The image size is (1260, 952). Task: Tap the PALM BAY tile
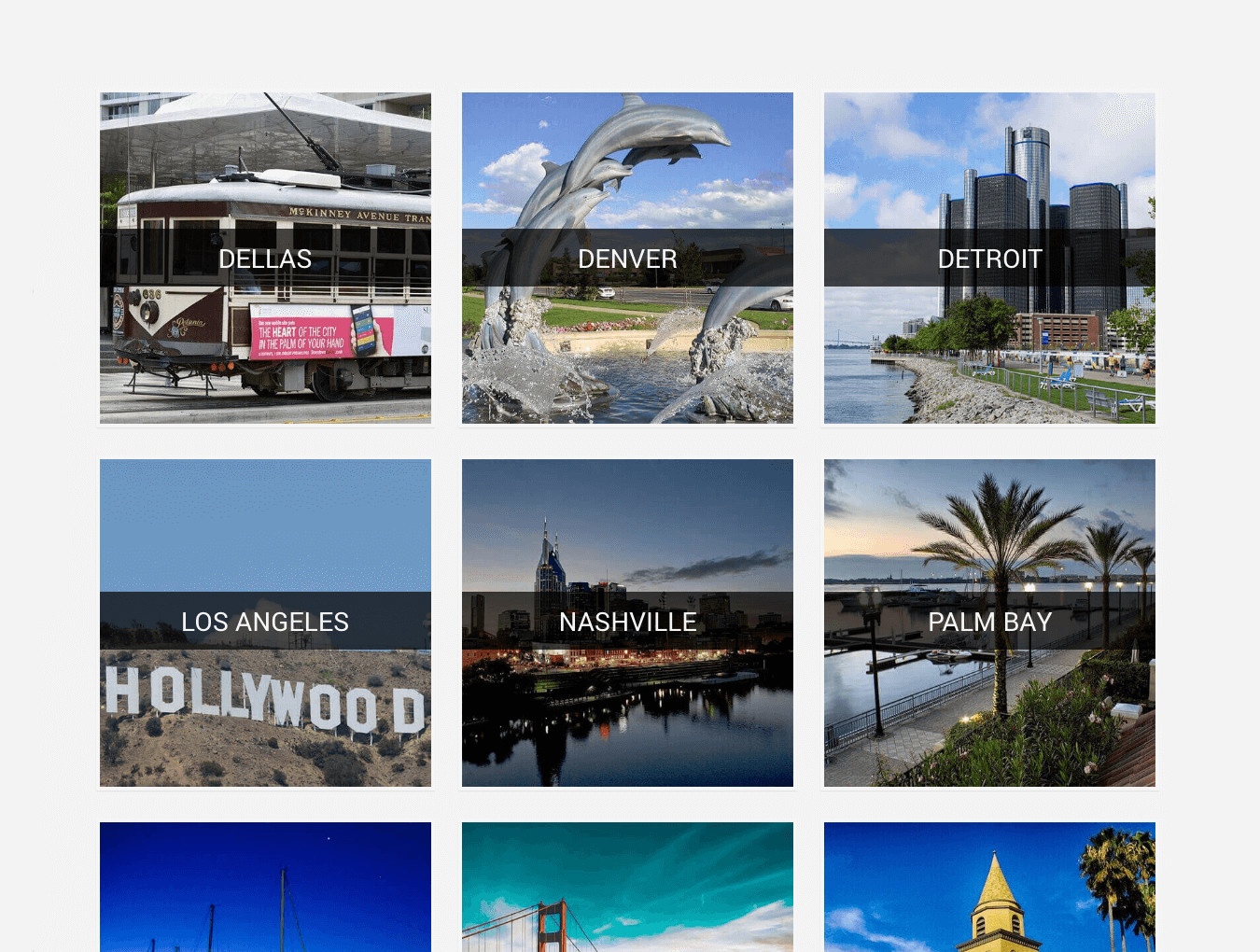989,622
